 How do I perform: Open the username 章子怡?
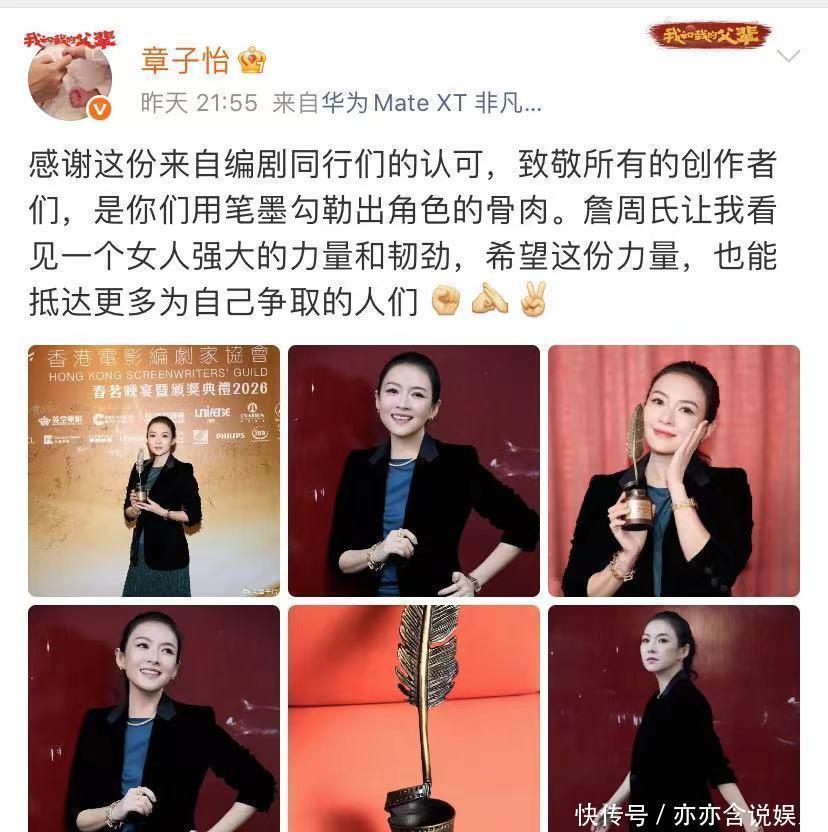coord(185,60)
